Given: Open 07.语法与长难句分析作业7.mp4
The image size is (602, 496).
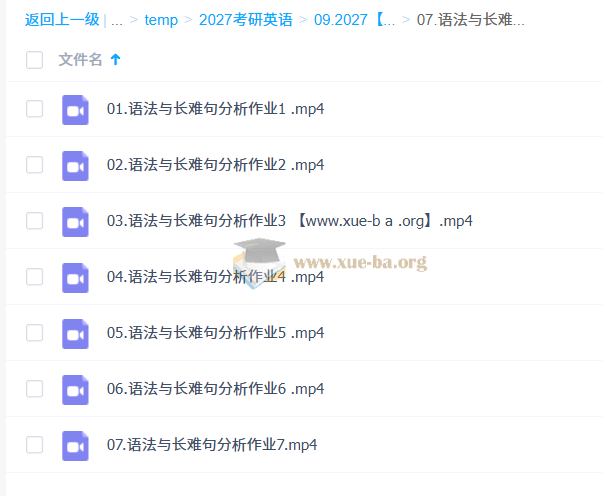Looking at the screenshot, I should point(212,445).
